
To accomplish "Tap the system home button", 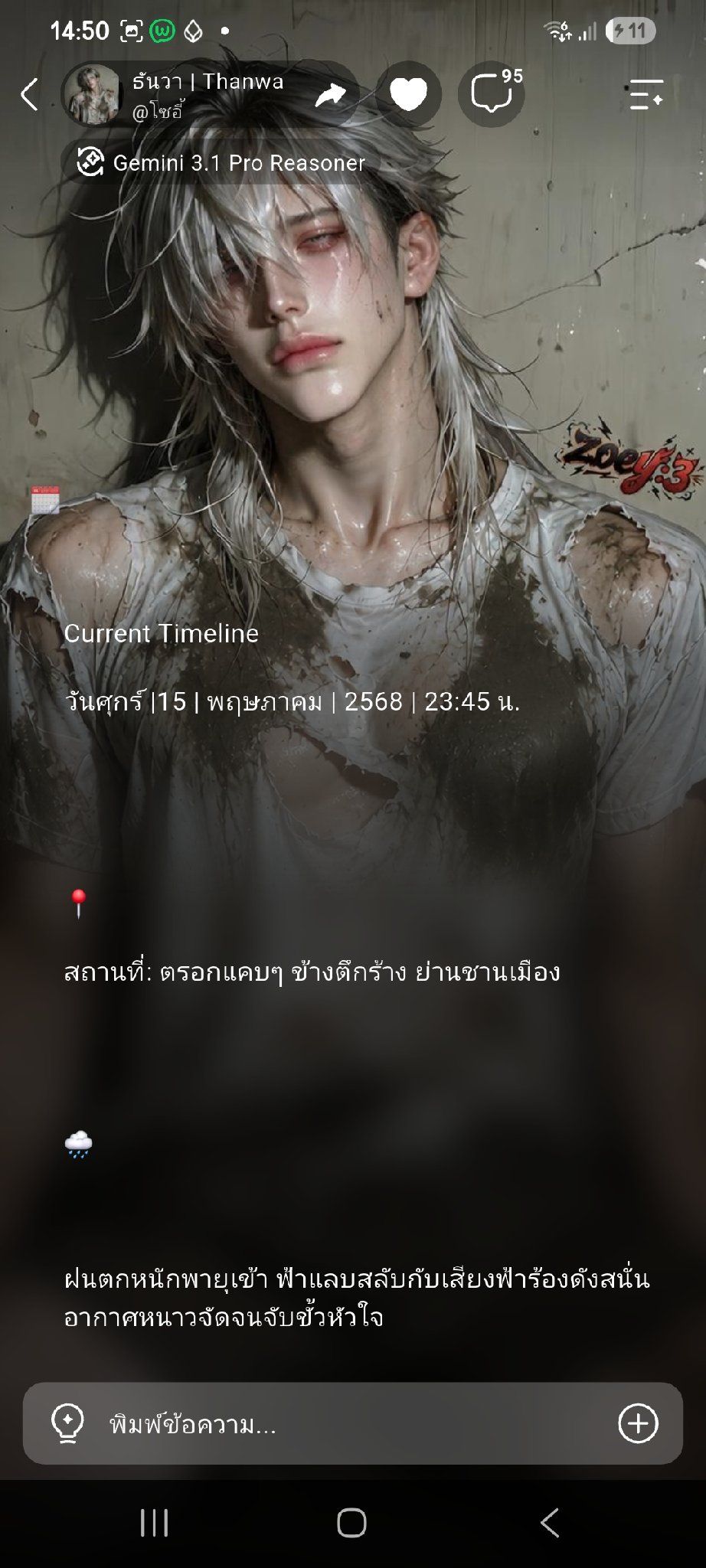I will click(x=351, y=1524).
